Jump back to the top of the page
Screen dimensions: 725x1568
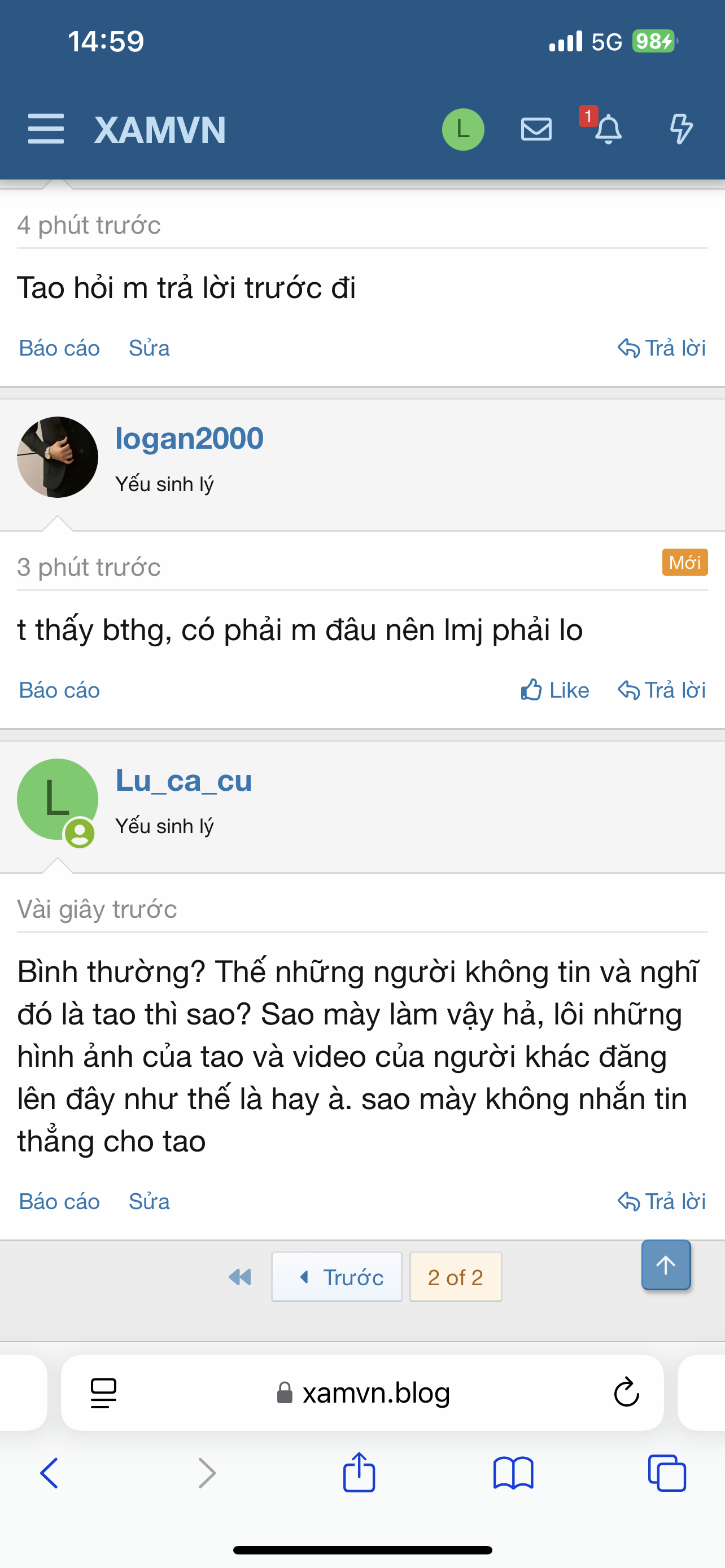click(666, 1265)
